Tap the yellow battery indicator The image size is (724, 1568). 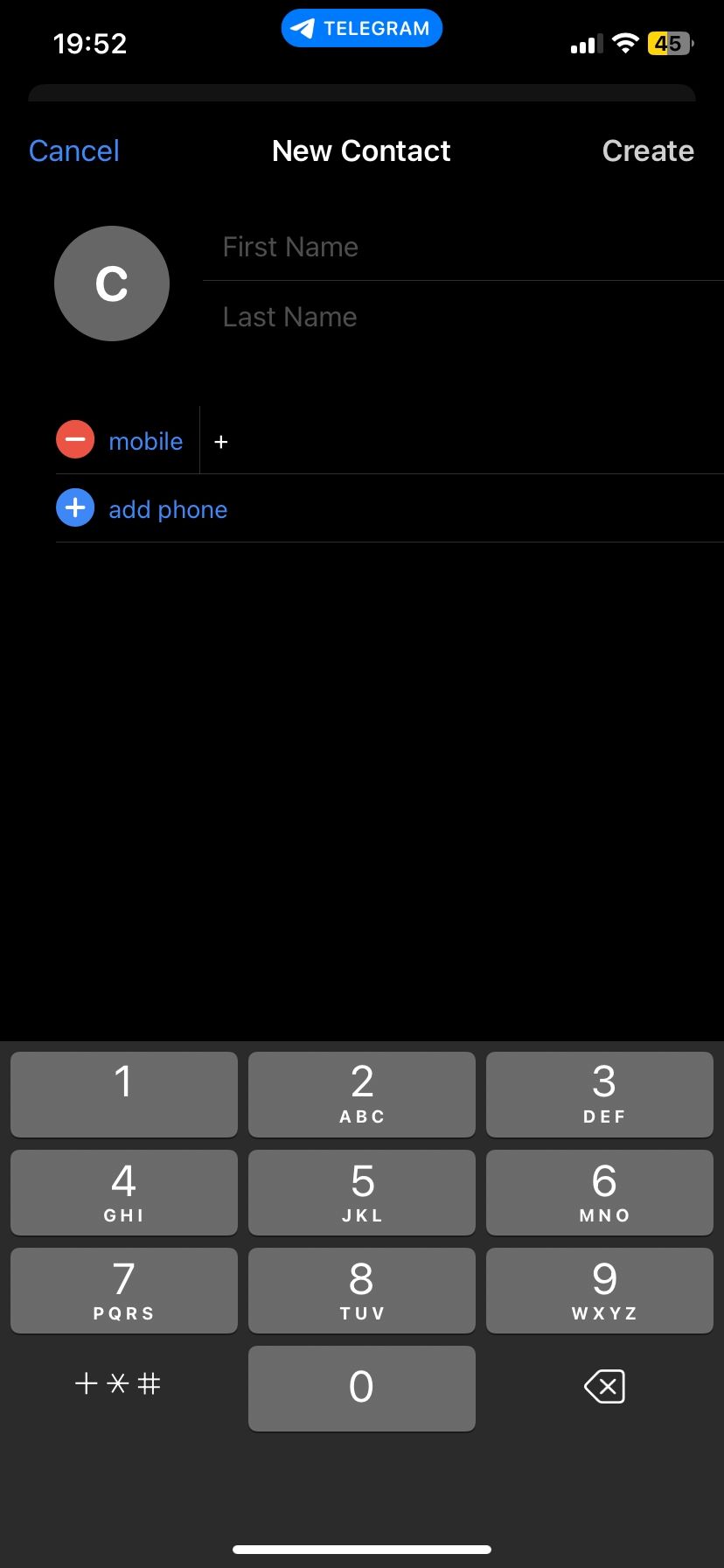coord(668,43)
